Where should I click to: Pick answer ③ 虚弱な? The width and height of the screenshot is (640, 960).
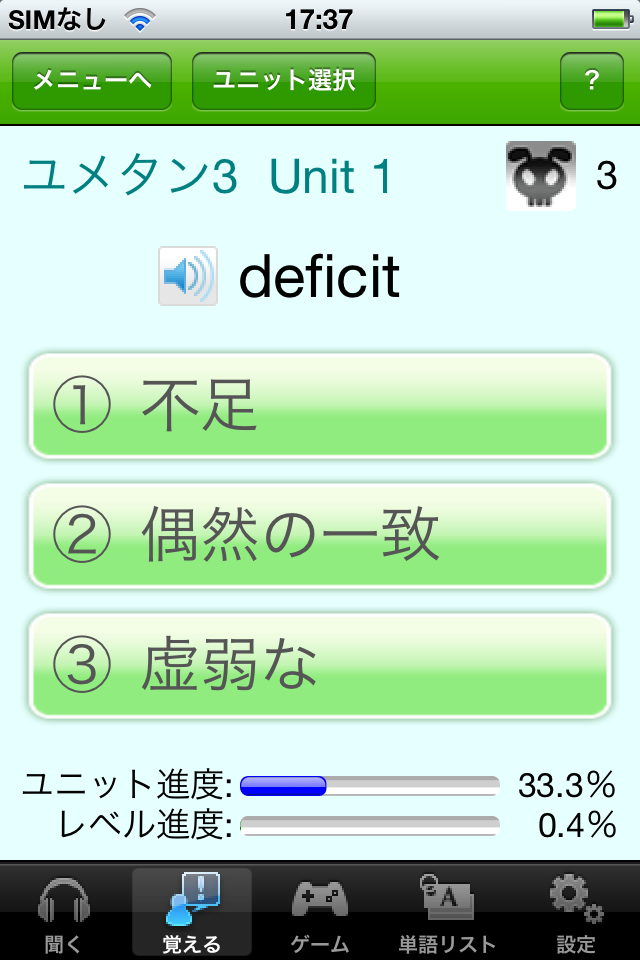(x=320, y=665)
